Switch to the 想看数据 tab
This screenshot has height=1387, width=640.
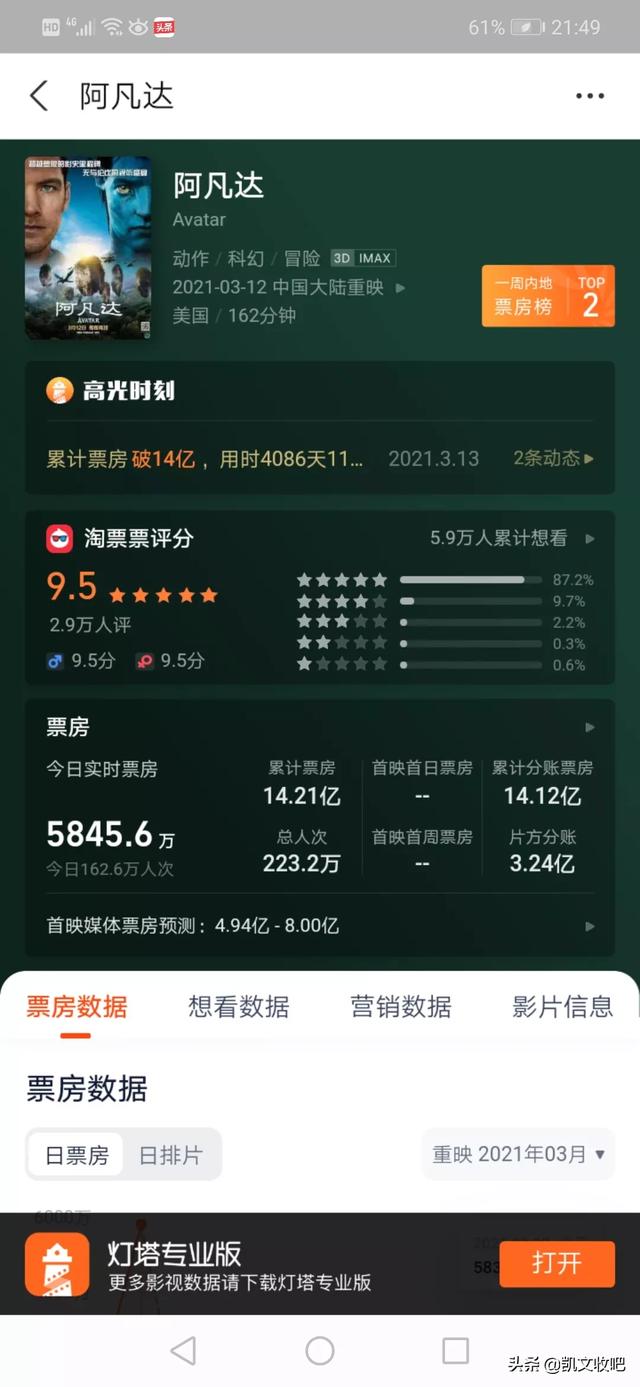pos(239,1007)
